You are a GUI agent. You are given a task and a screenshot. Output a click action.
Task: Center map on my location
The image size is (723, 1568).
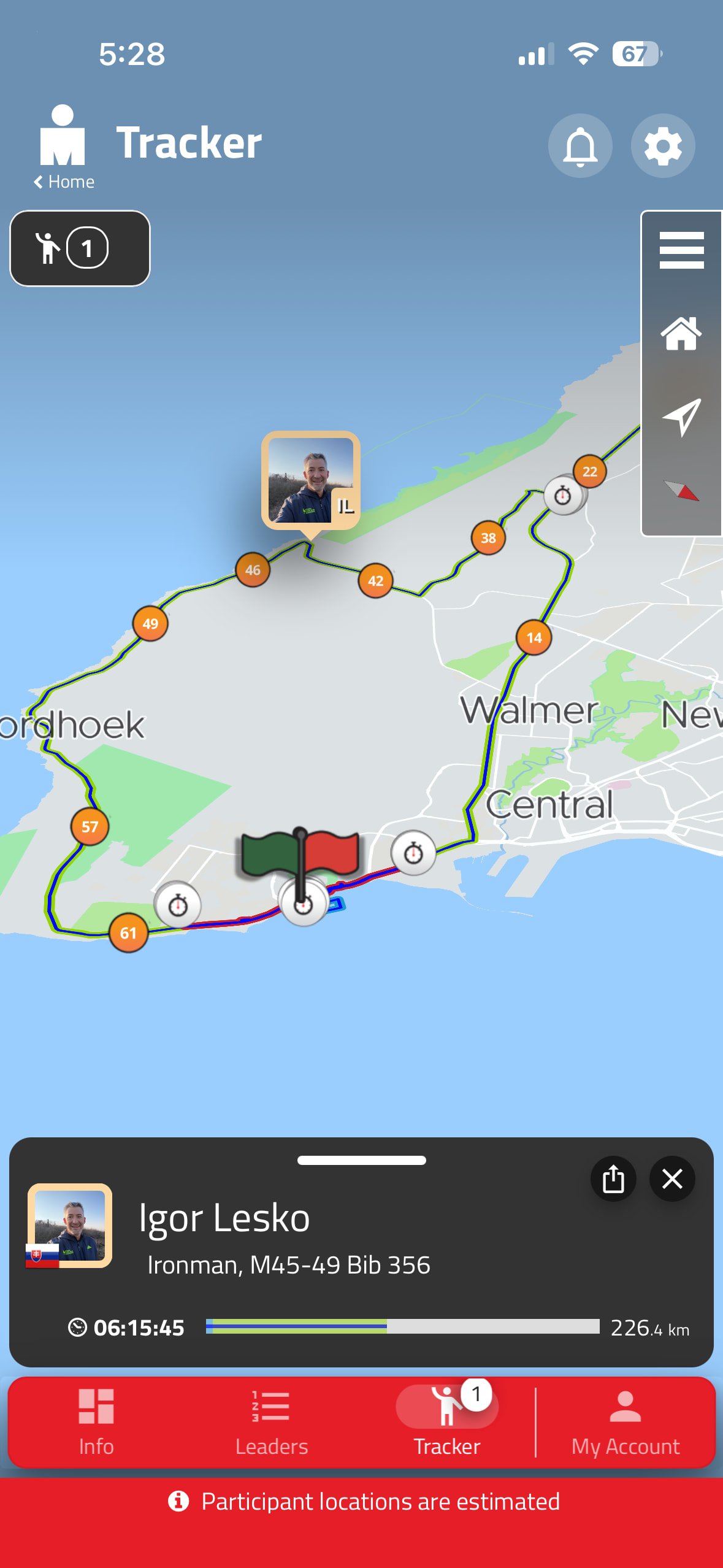(x=681, y=417)
